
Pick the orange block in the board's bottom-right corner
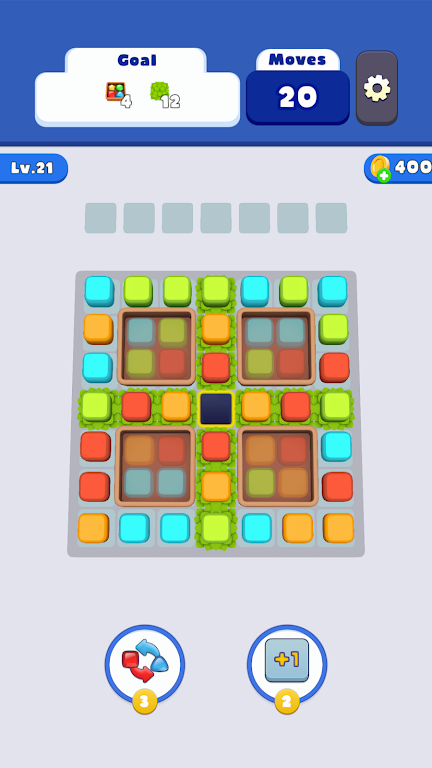pyautogui.click(x=338, y=528)
